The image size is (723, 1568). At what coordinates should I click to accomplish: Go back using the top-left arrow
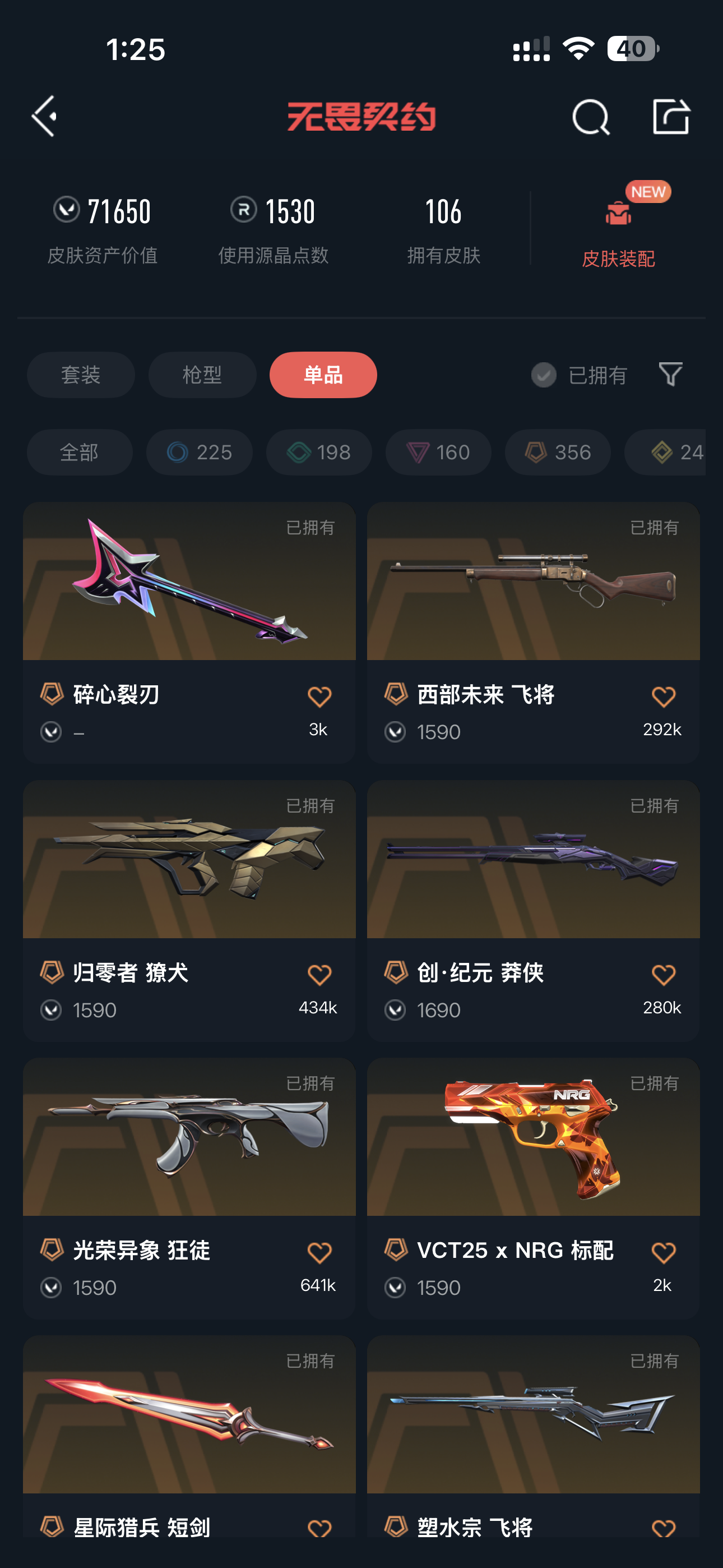[44, 116]
